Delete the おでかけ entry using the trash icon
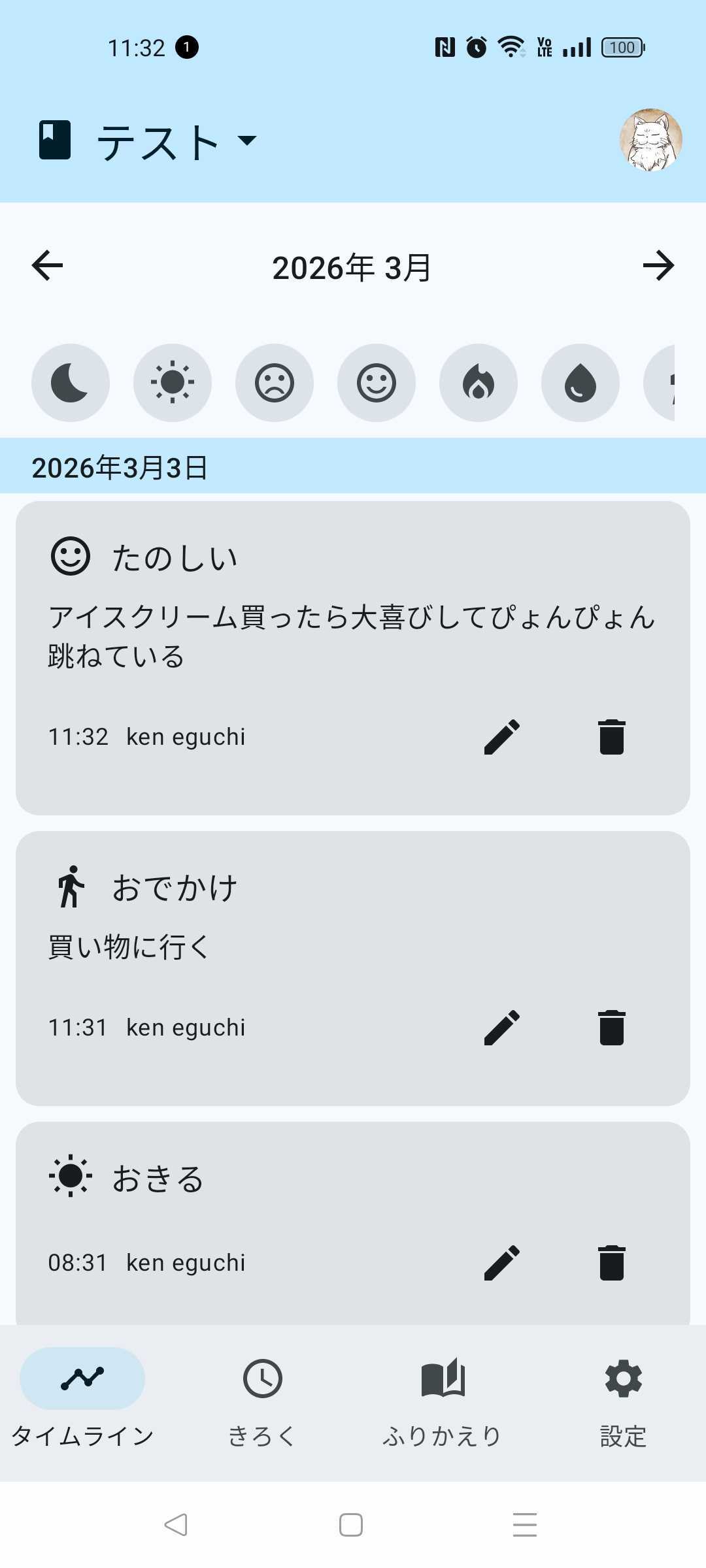 pos(611,1026)
